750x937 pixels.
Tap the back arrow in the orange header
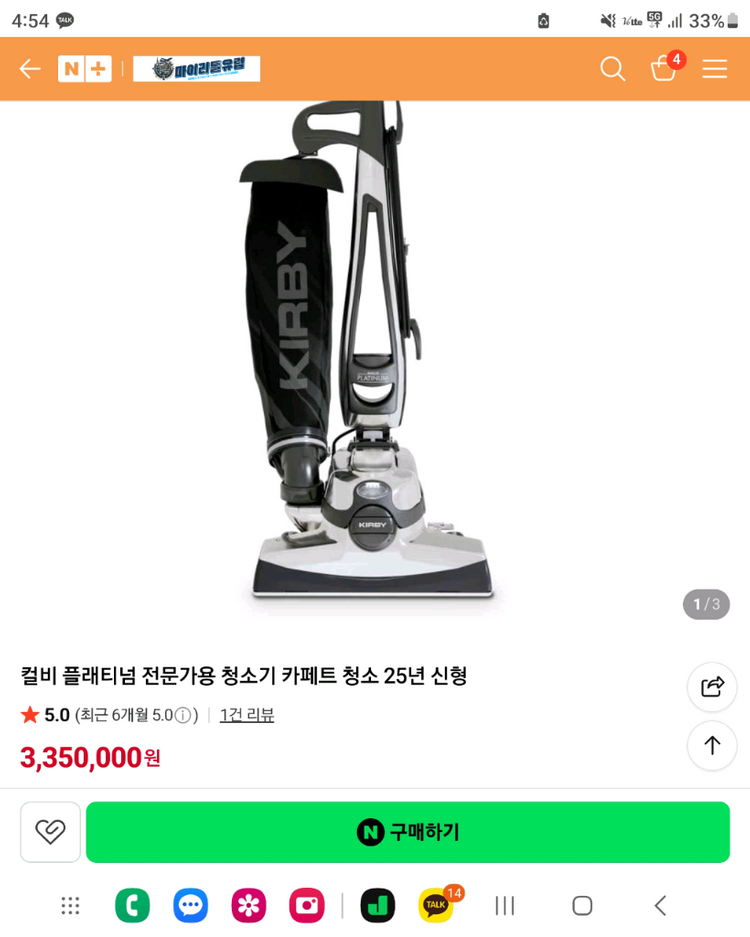click(29, 69)
